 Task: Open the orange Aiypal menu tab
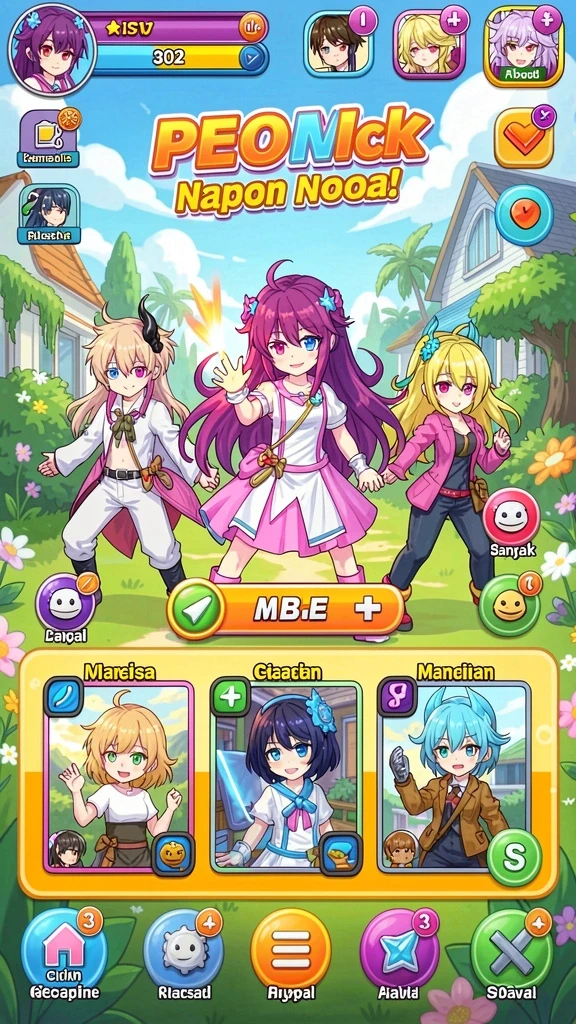pos(291,955)
